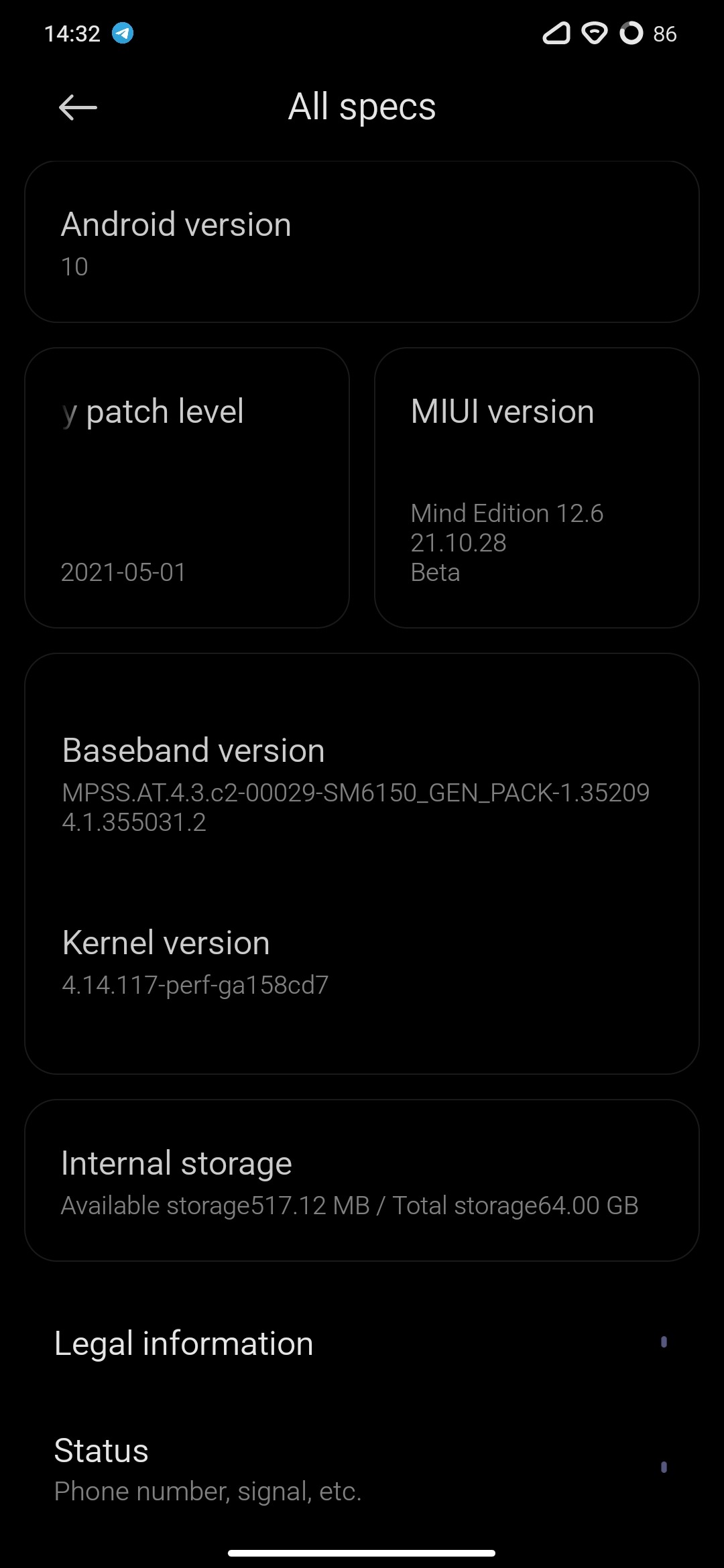
Task: Tap the Baseband version entry
Action: pos(362,783)
